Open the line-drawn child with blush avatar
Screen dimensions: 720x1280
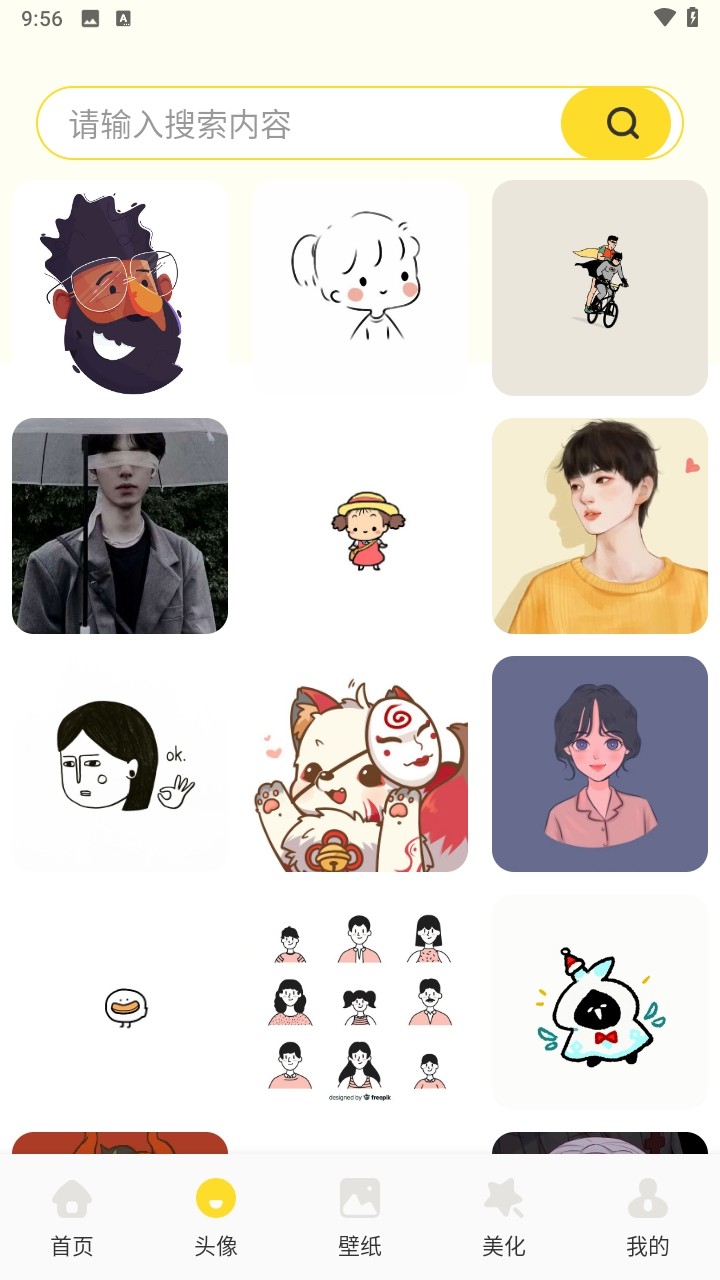(x=360, y=288)
